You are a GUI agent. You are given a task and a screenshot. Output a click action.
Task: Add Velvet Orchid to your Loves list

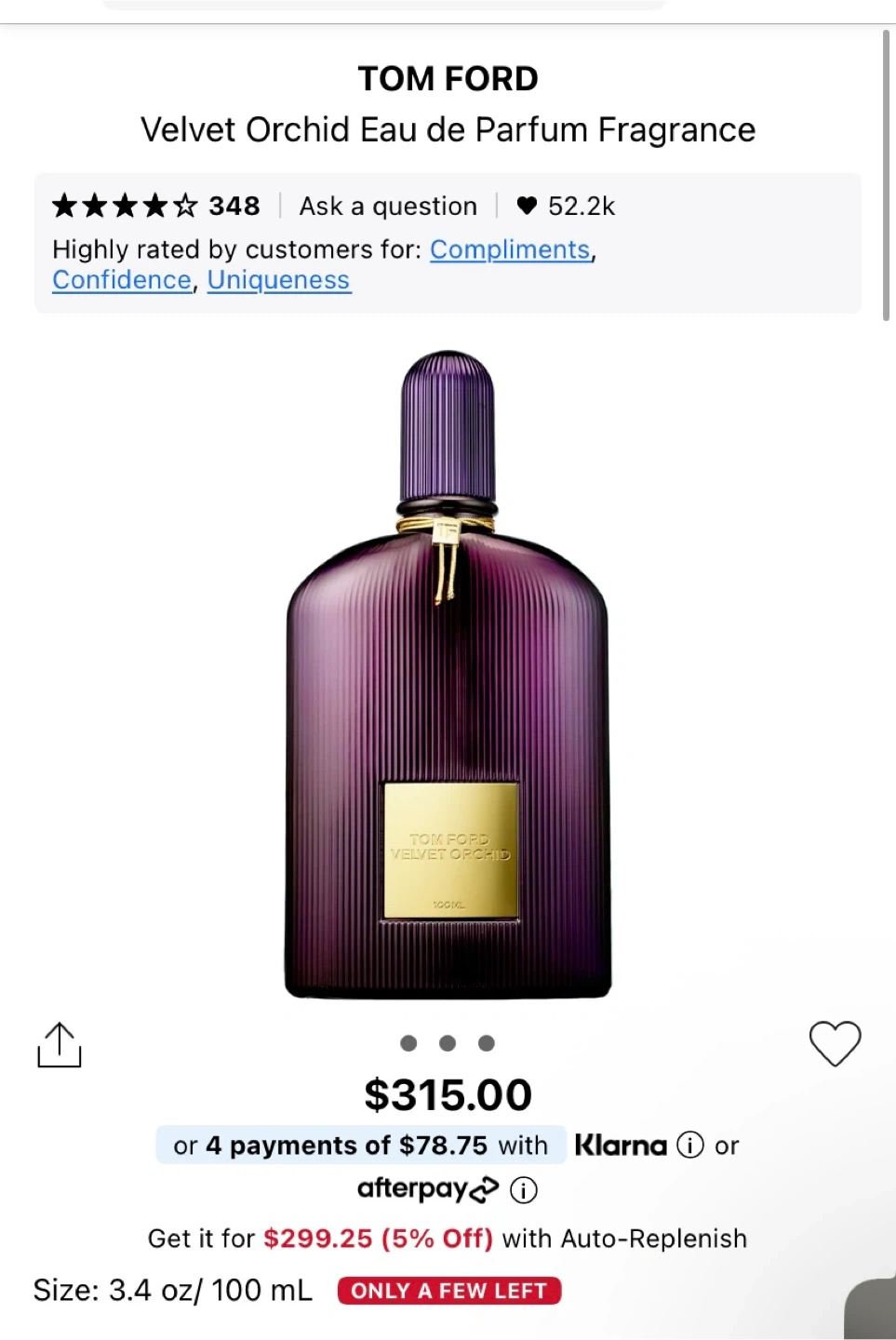(x=835, y=1043)
